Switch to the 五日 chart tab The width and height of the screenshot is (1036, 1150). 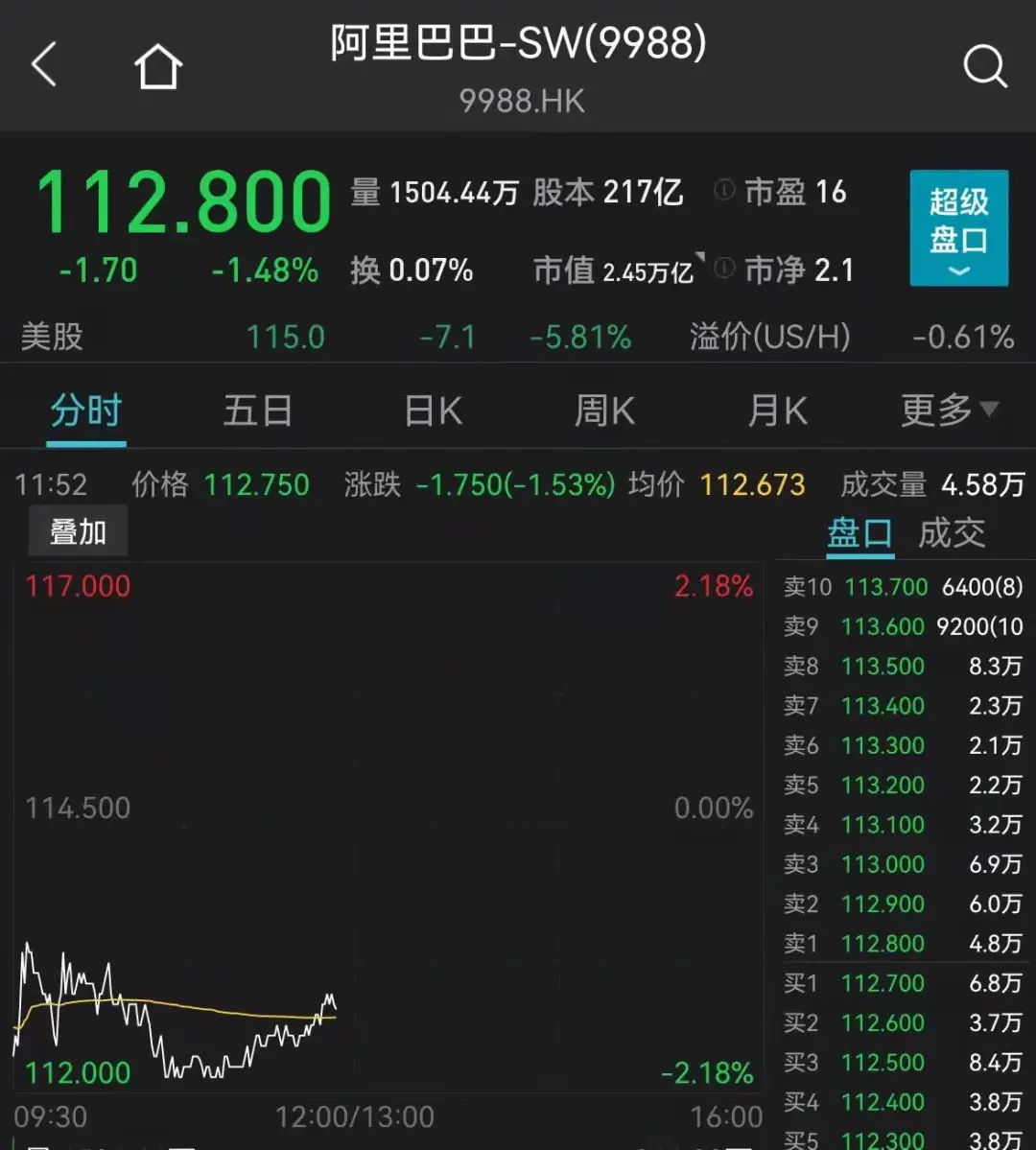tap(257, 411)
